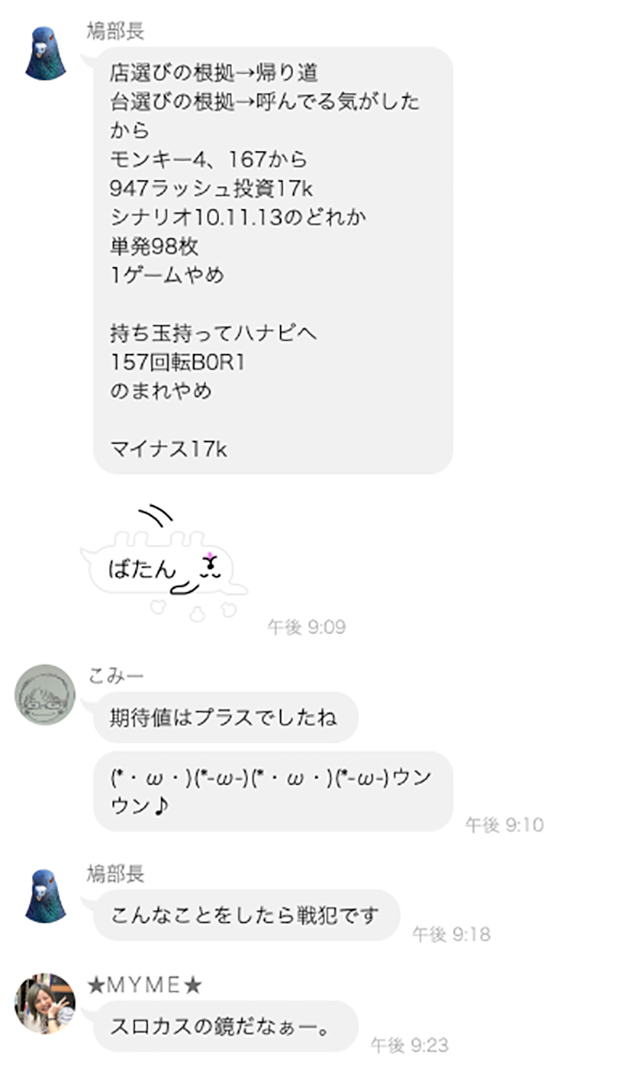Tap 鳩部長's avatar beside the 店選びの根拠 message
The image size is (640, 1068).
[x=45, y=53]
